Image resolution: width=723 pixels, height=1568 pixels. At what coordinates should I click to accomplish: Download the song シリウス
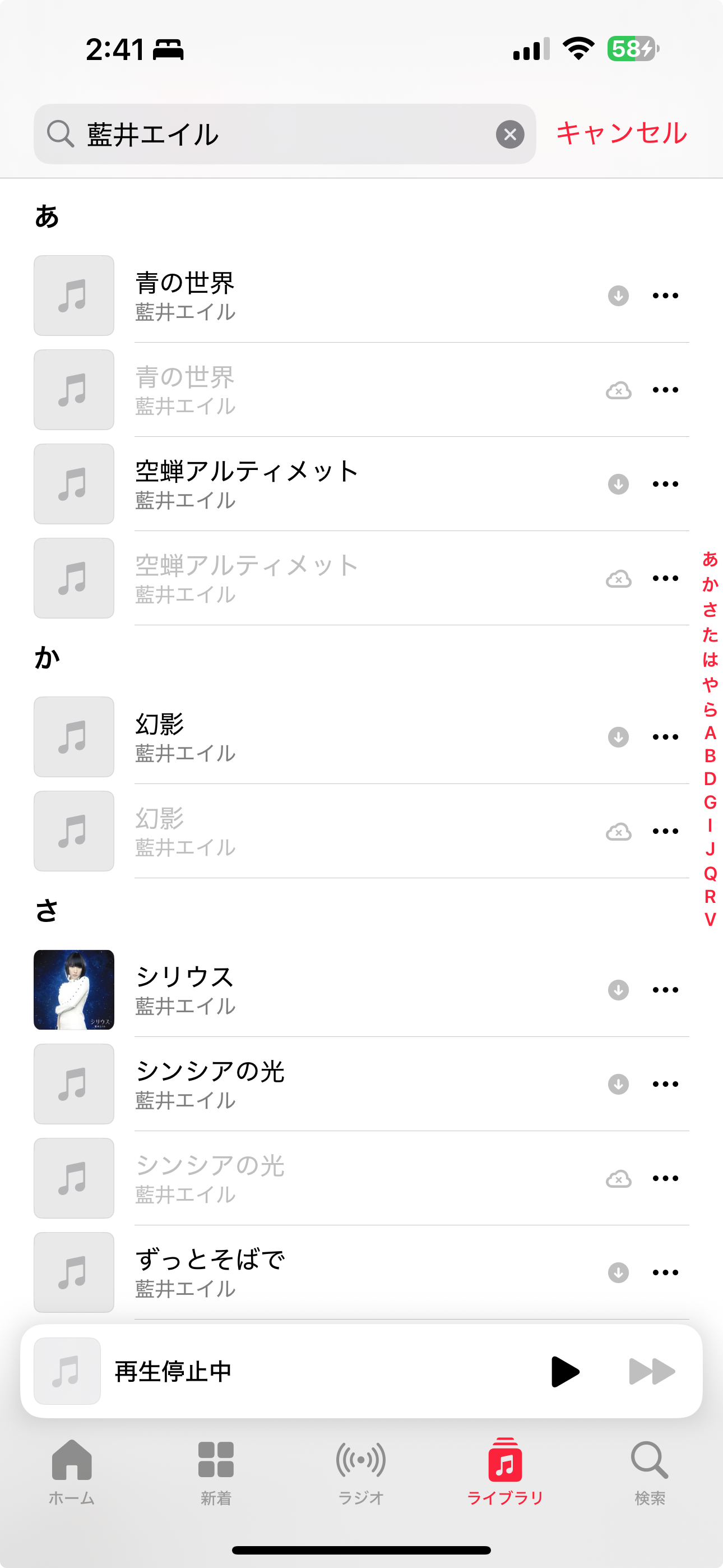(x=618, y=990)
